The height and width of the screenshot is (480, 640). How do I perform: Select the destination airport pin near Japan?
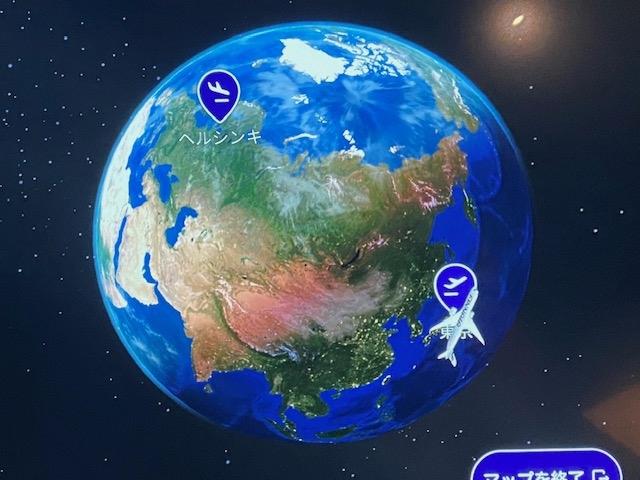coord(456,287)
